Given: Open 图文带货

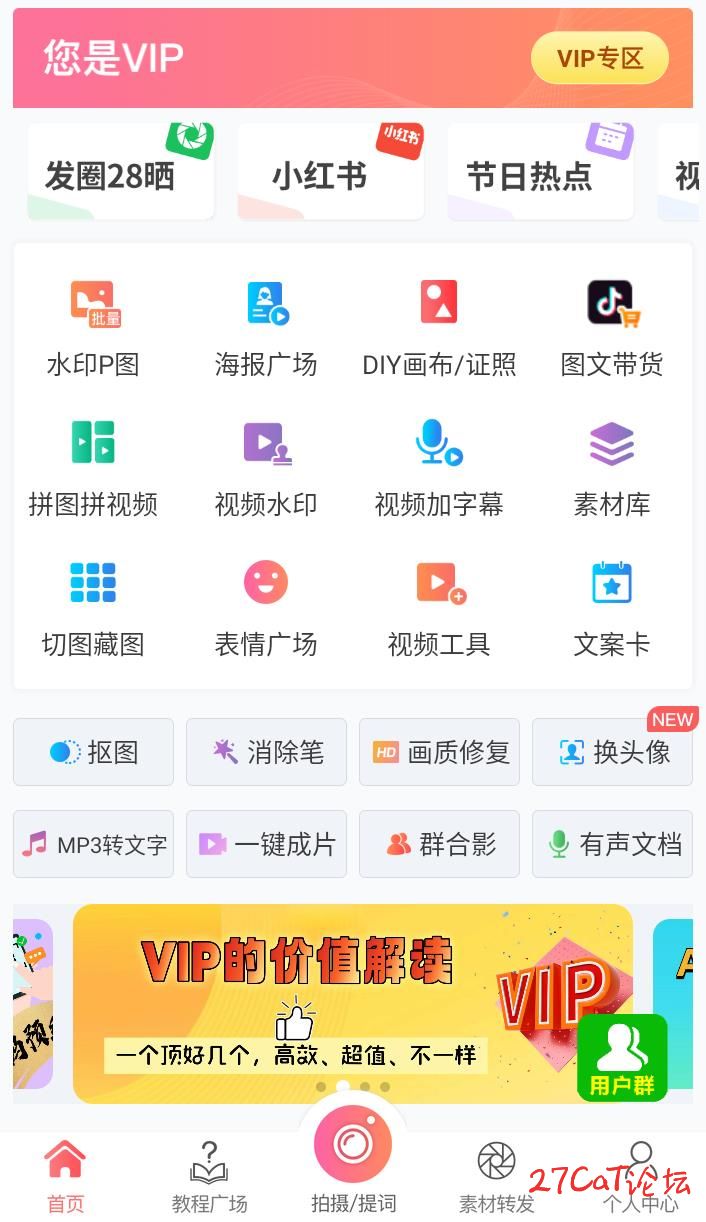Looking at the screenshot, I should tap(612, 326).
